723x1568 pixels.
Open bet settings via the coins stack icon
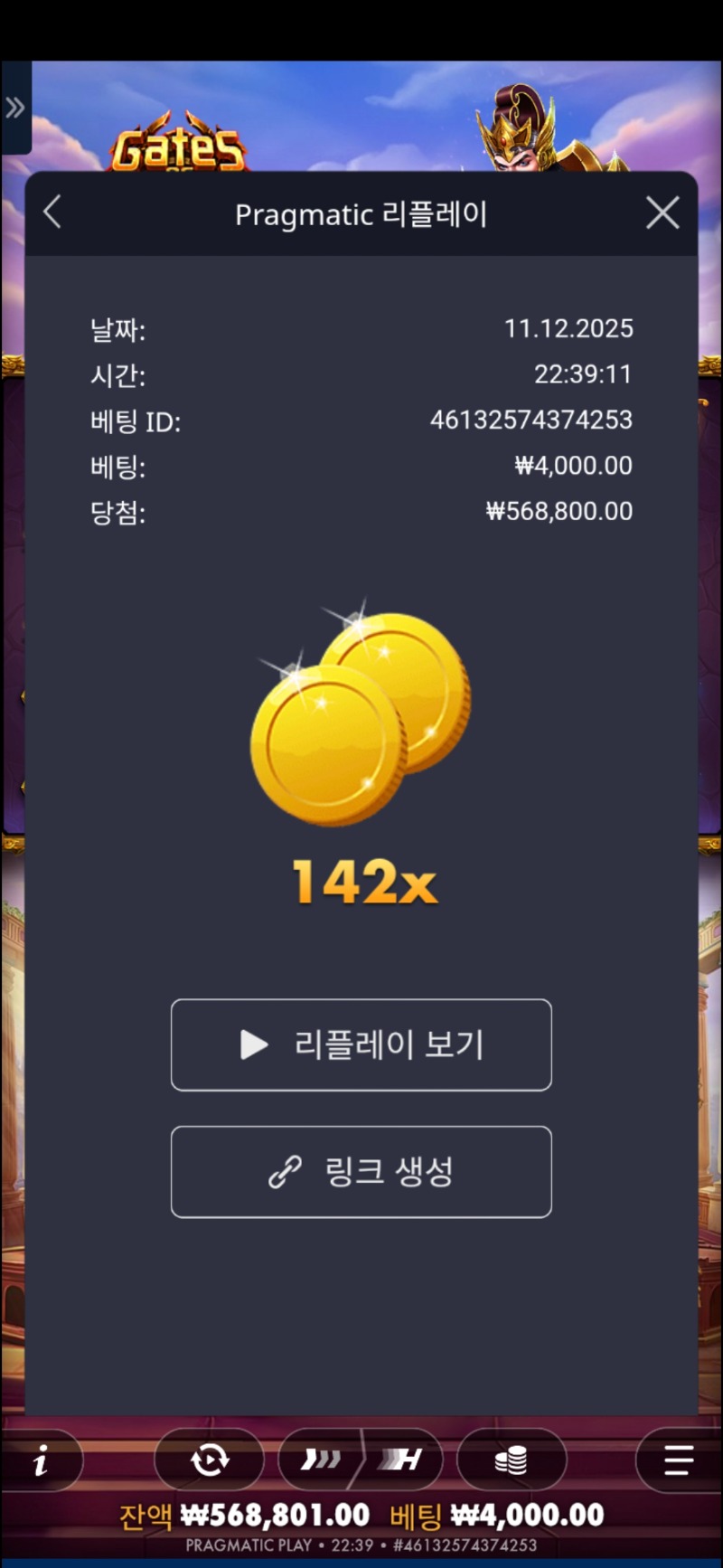[512, 1459]
